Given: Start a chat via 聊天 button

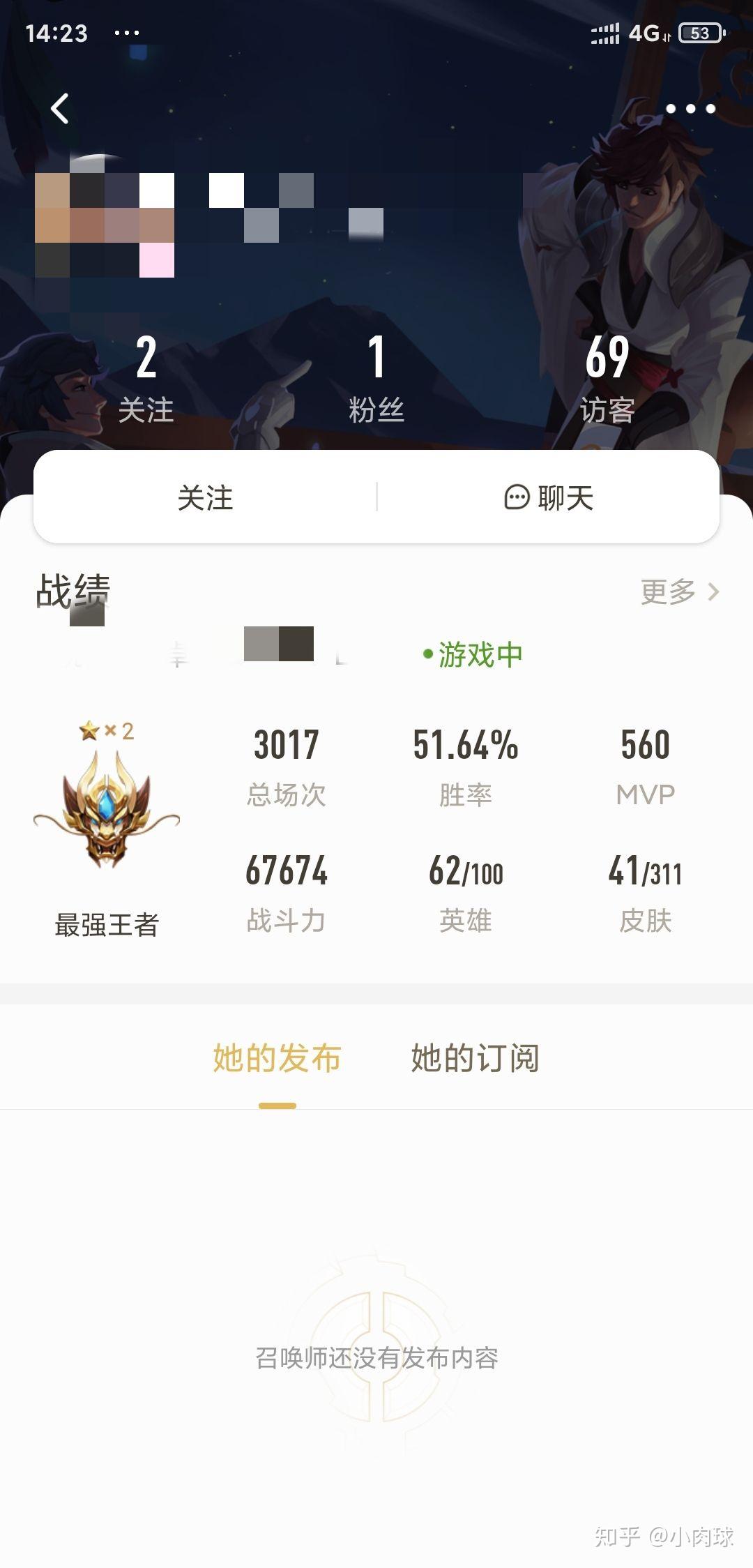Looking at the screenshot, I should [549, 497].
